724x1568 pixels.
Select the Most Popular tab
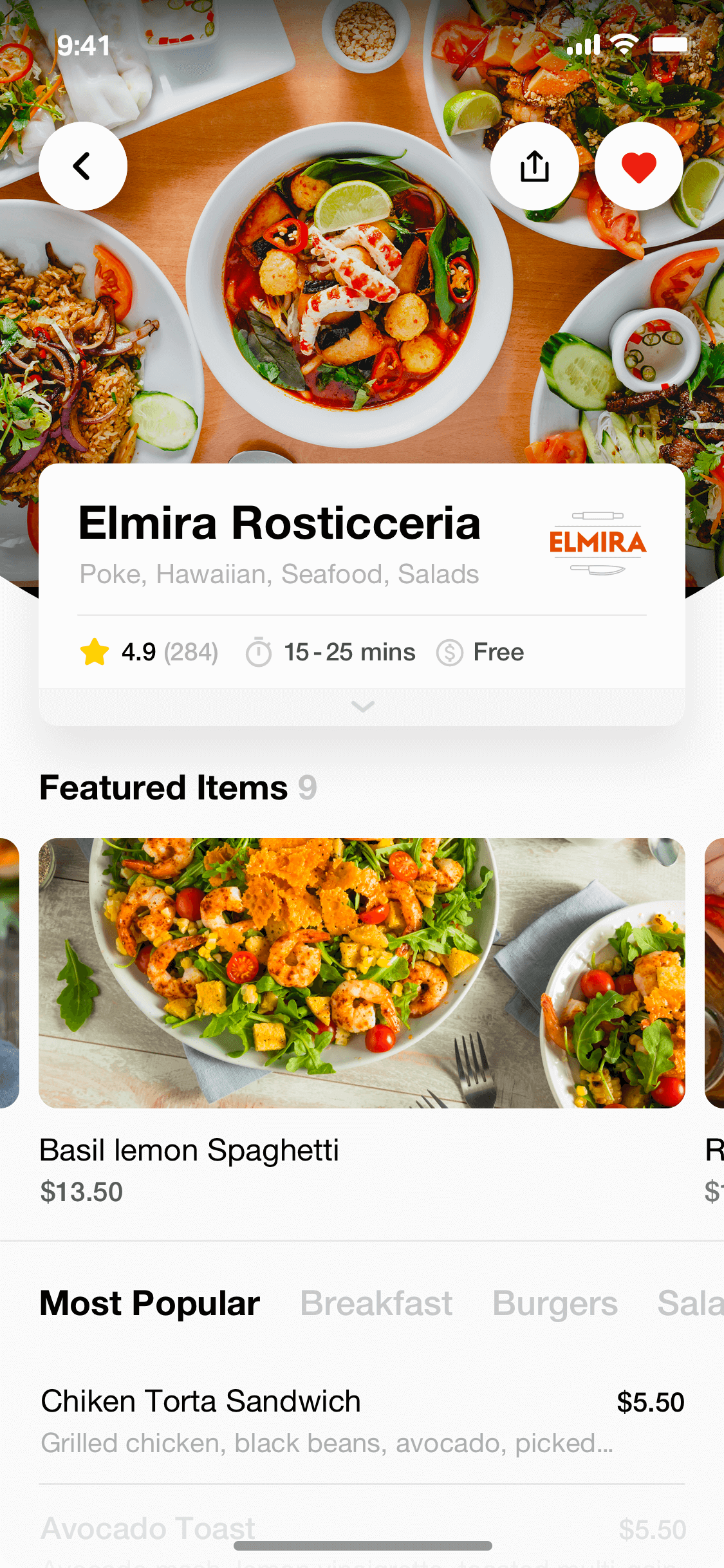click(x=150, y=1303)
